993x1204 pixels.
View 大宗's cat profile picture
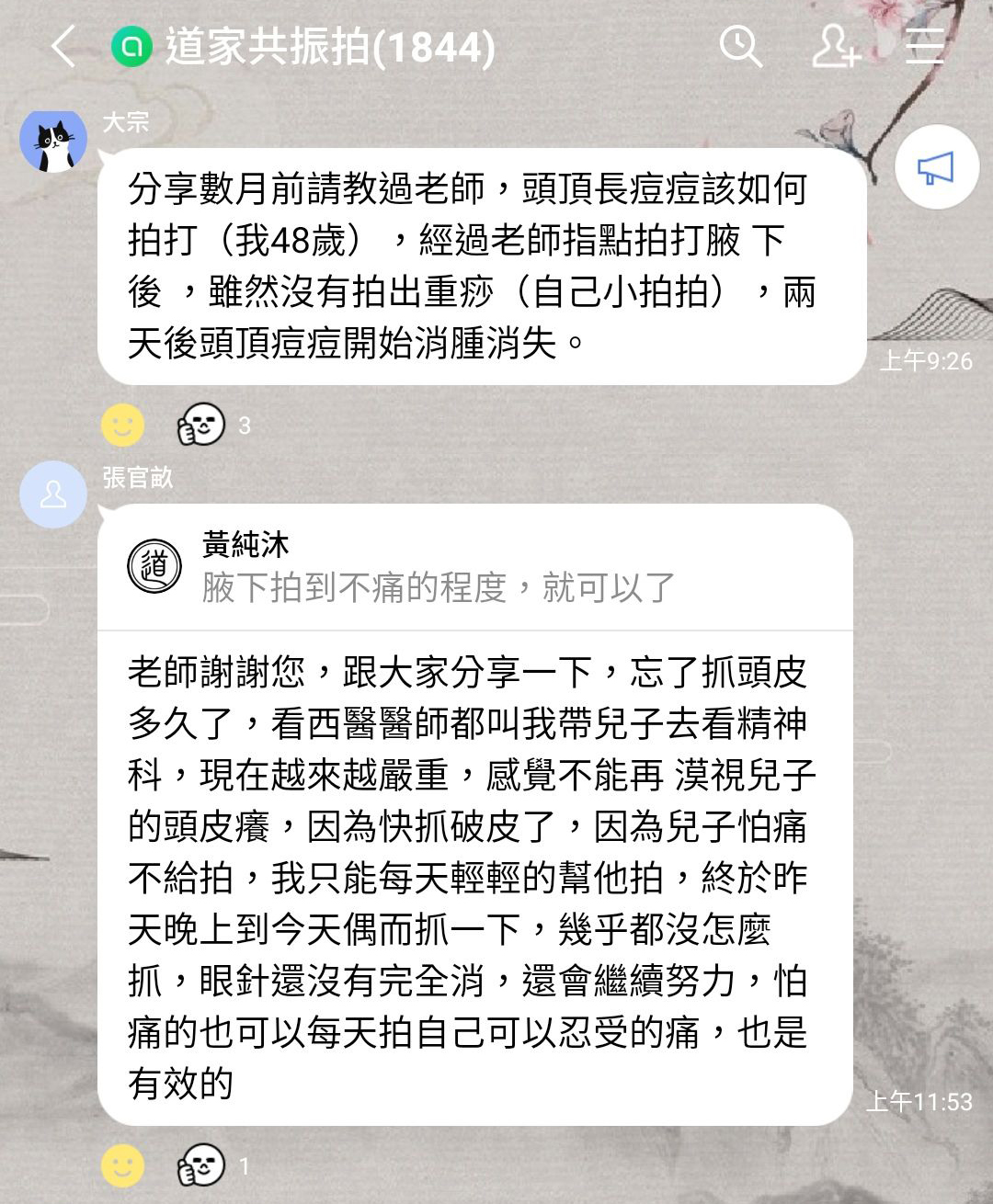pyautogui.click(x=53, y=142)
